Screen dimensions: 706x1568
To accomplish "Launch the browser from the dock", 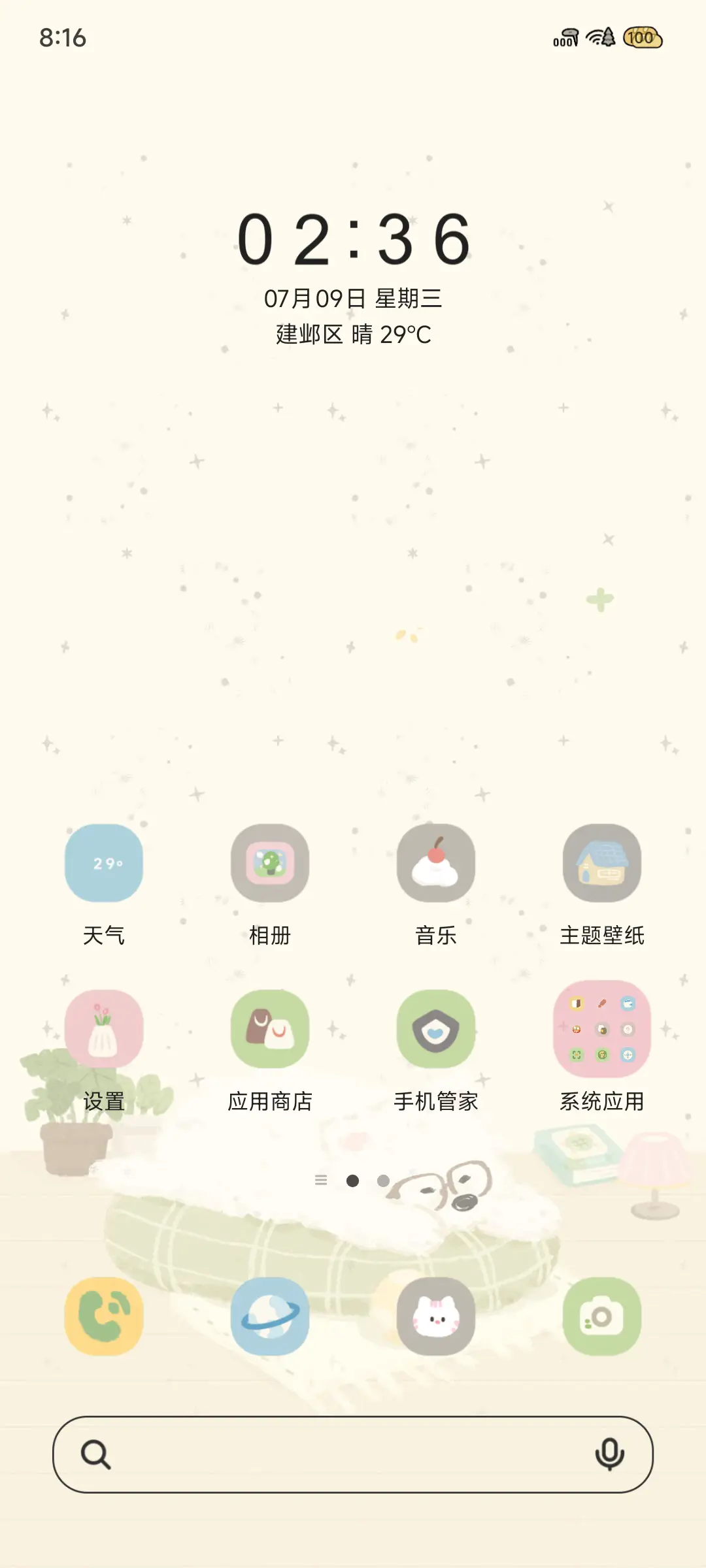I will pos(270,1317).
